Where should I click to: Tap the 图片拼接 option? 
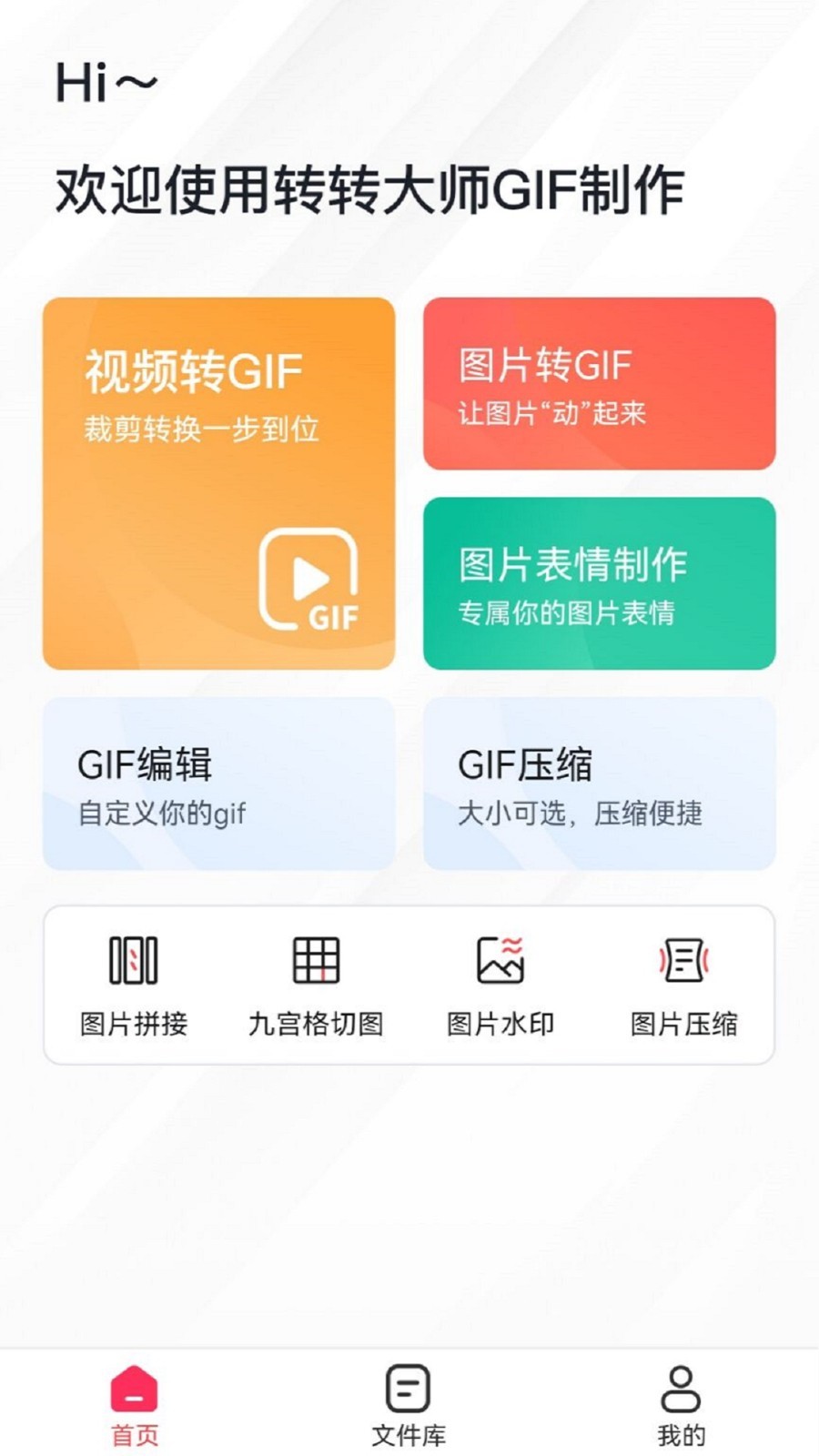134,985
